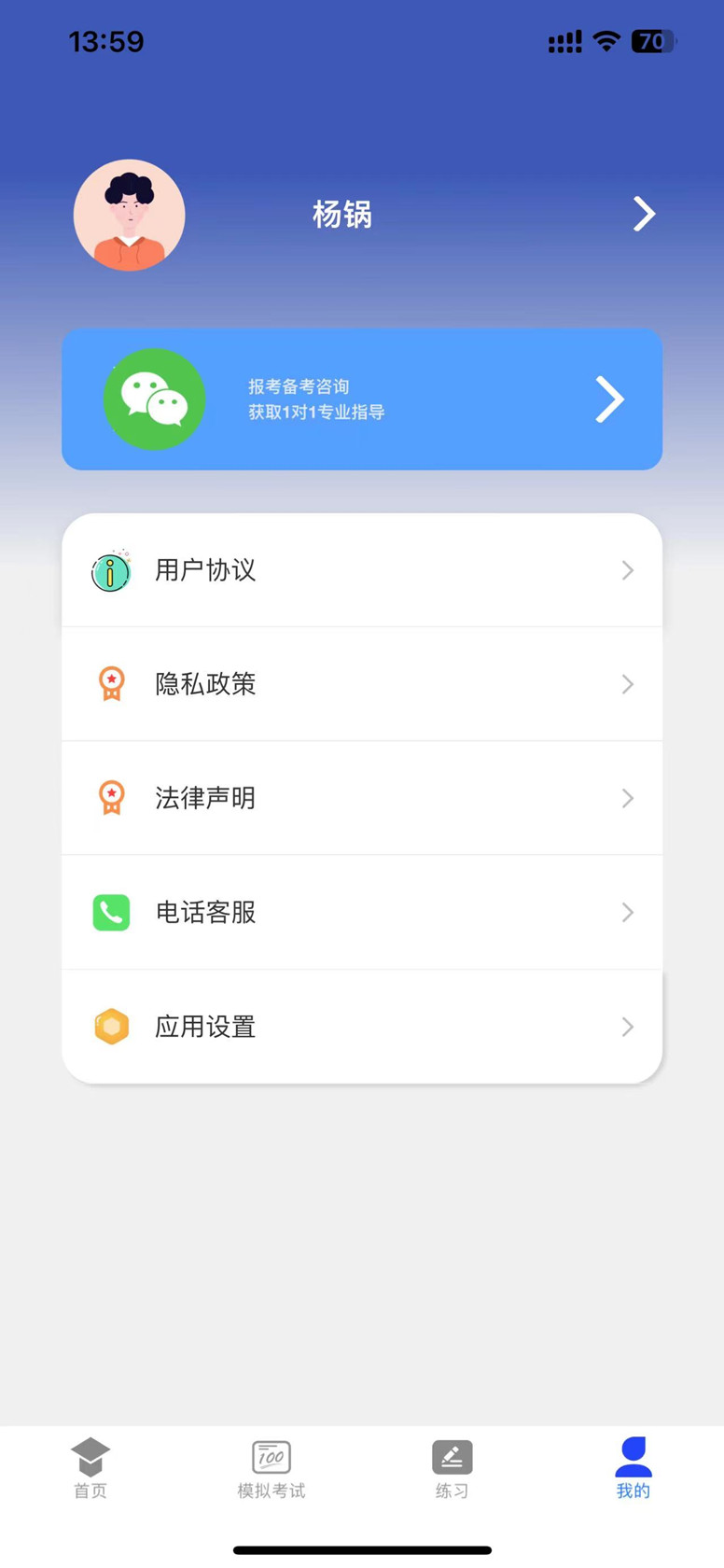The height and width of the screenshot is (1568, 724).
Task: Open the 模拟考试 exam tab
Action: (271, 1467)
